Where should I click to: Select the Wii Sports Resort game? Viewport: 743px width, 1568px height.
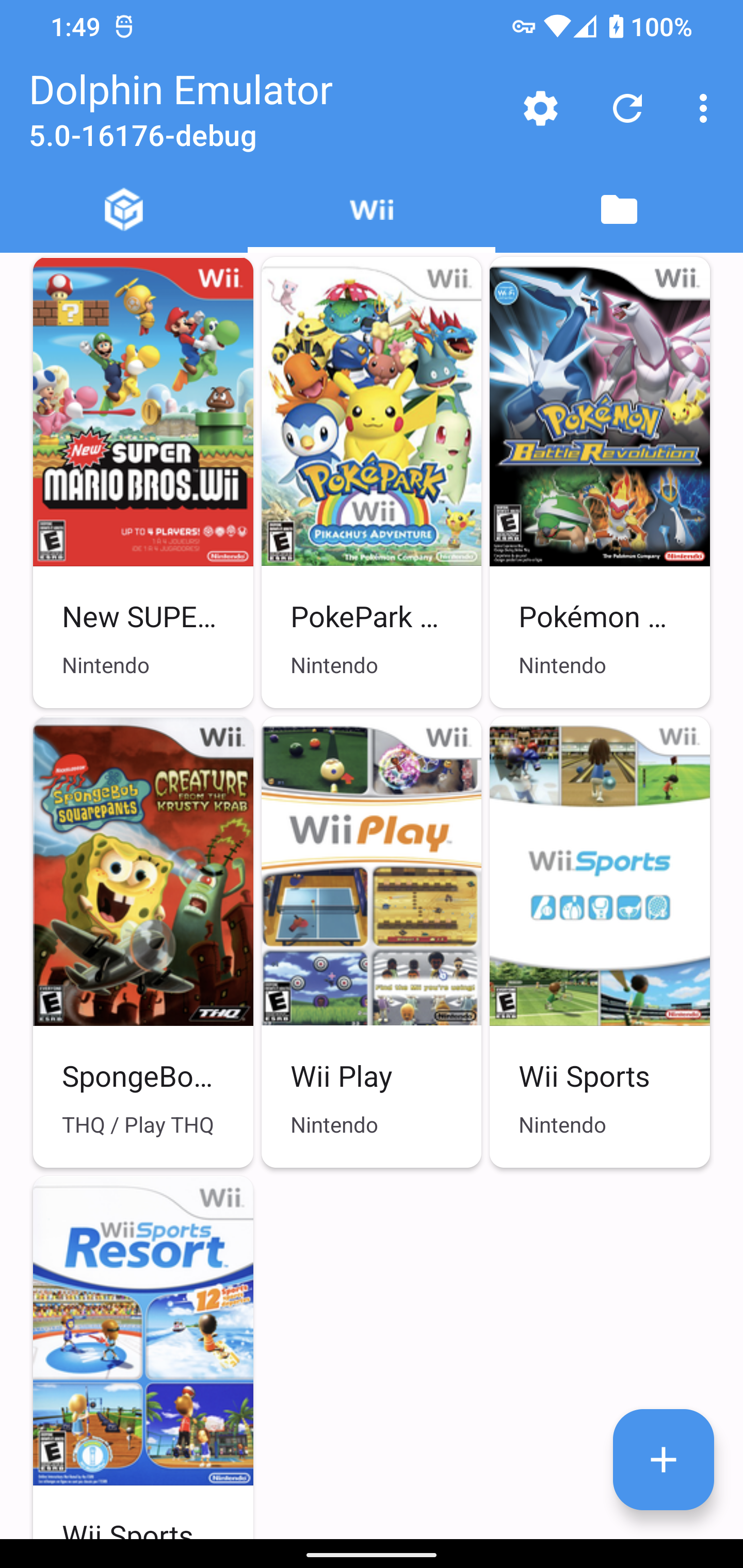(143, 1358)
